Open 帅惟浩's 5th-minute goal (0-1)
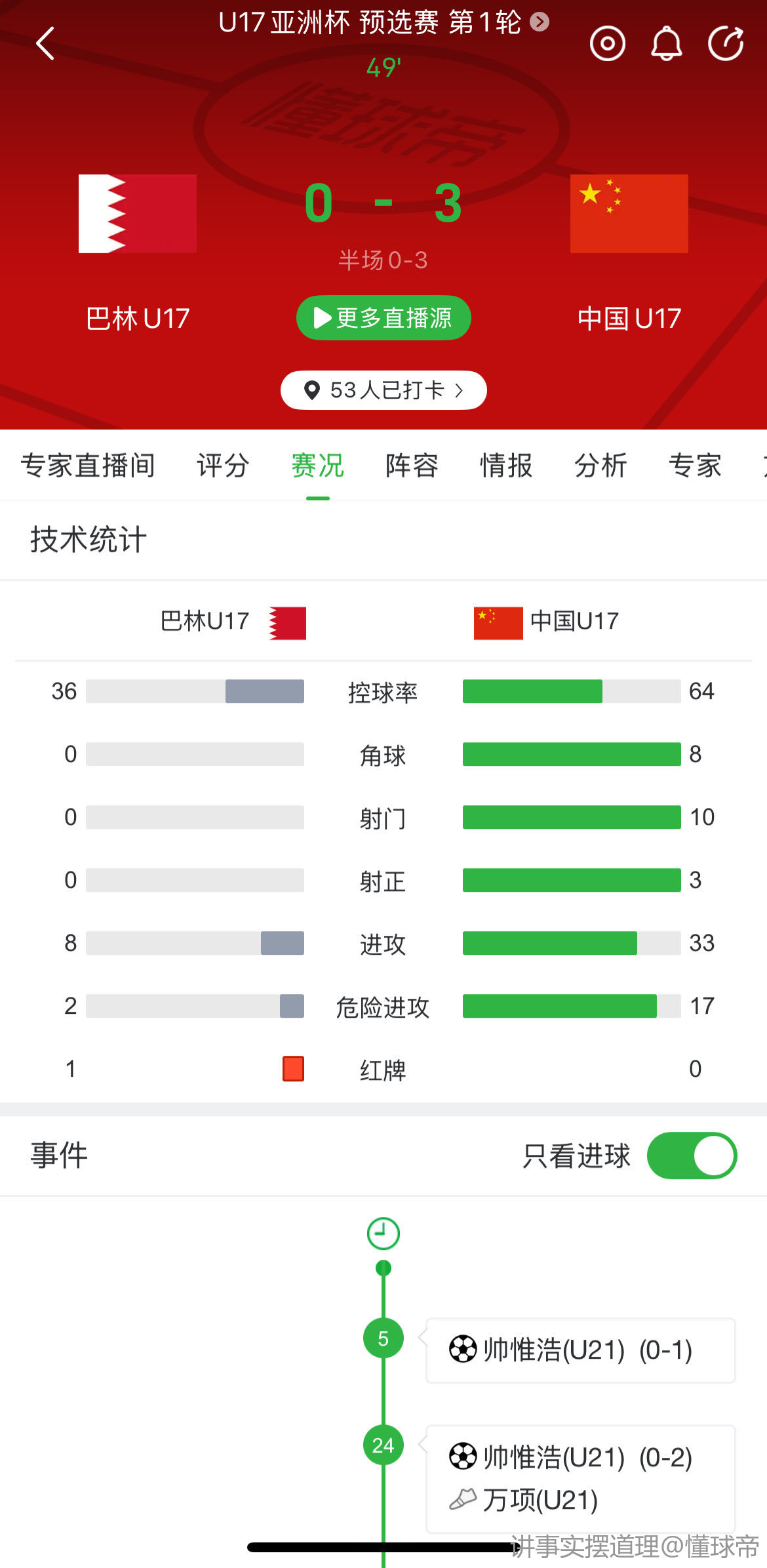This screenshot has width=767, height=1568. pyautogui.click(x=580, y=1350)
